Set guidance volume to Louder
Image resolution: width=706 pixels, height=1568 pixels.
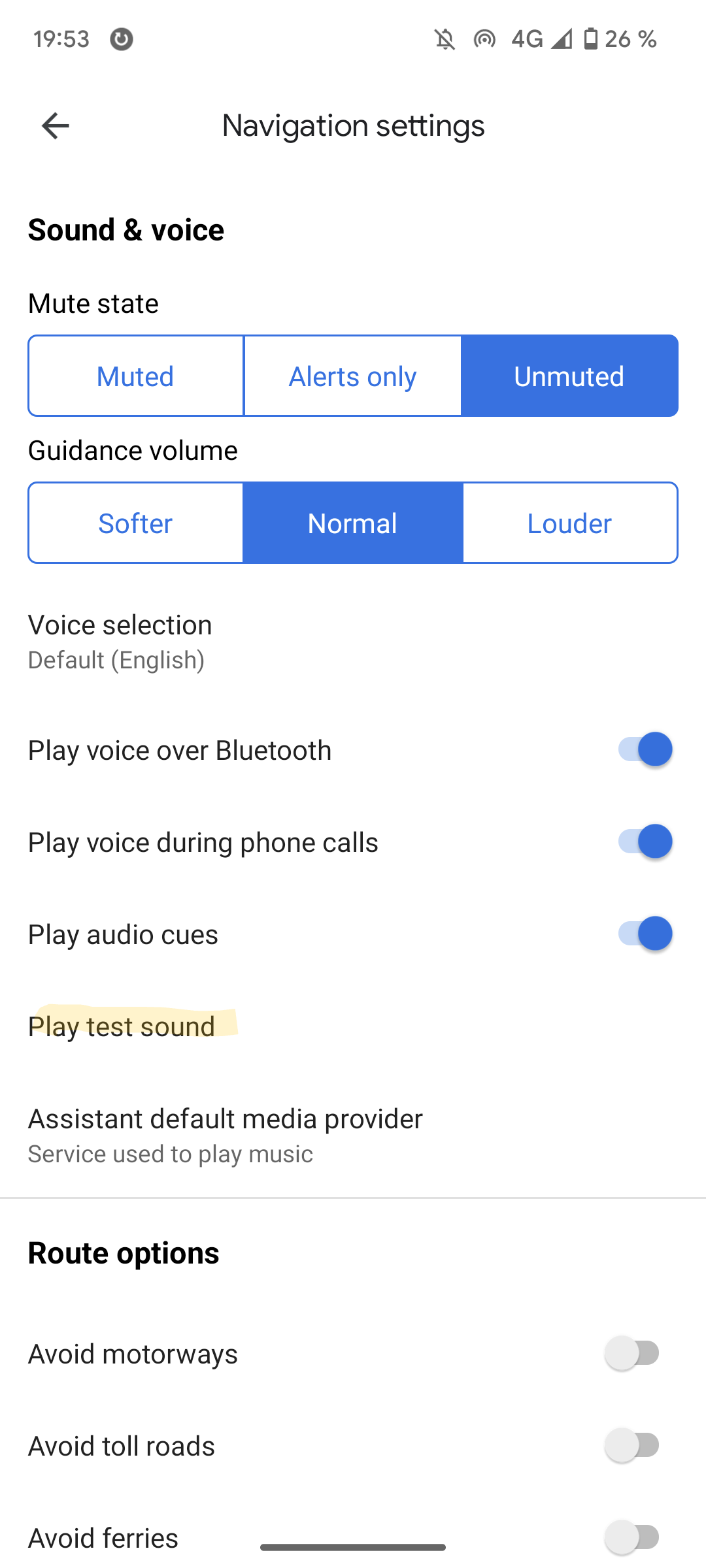(x=569, y=523)
